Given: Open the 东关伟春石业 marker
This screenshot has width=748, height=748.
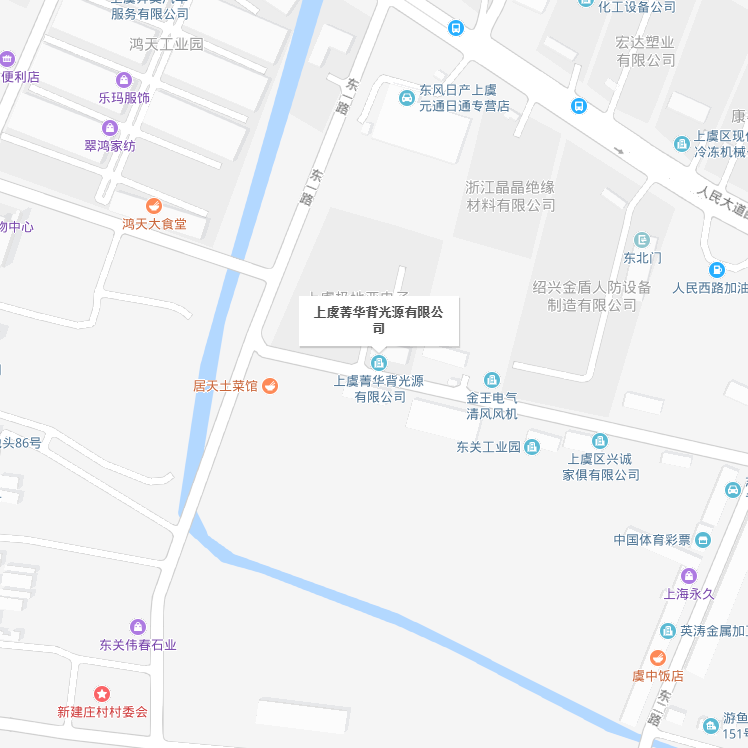Looking at the screenshot, I should [x=137, y=627].
